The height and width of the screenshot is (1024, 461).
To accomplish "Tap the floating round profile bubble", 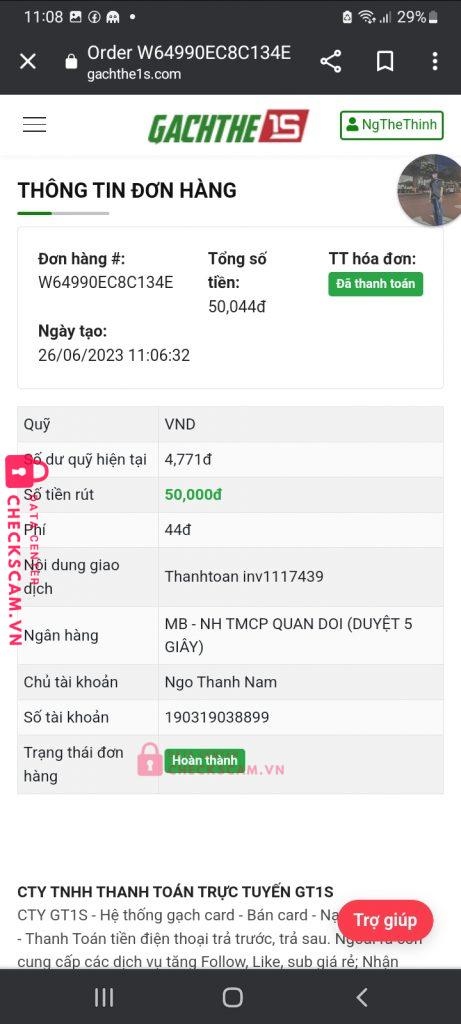I will pos(430,190).
